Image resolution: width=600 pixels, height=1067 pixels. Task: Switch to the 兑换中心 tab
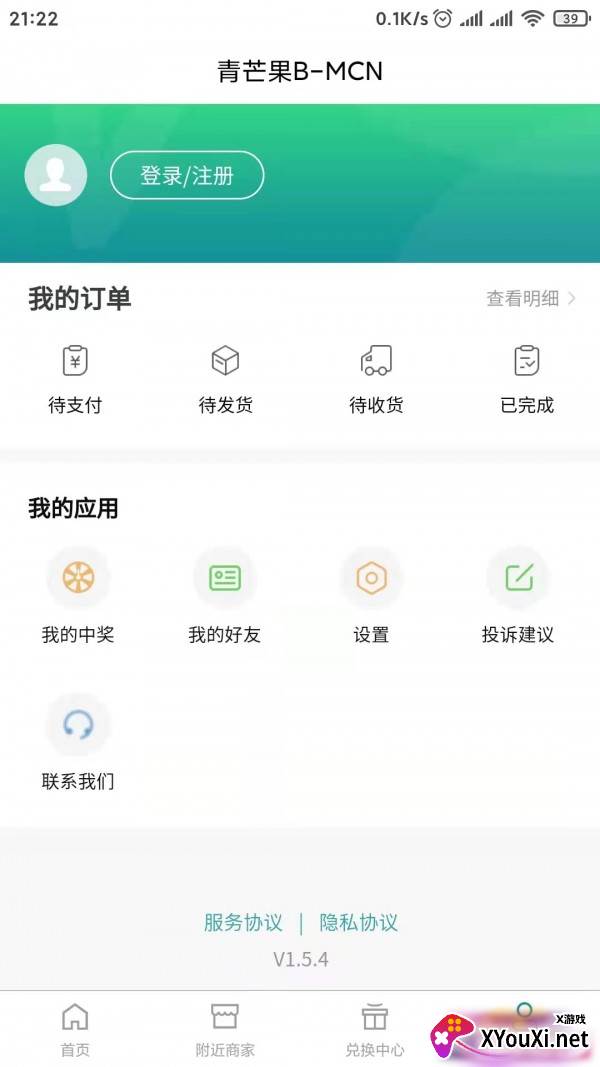(x=375, y=1030)
